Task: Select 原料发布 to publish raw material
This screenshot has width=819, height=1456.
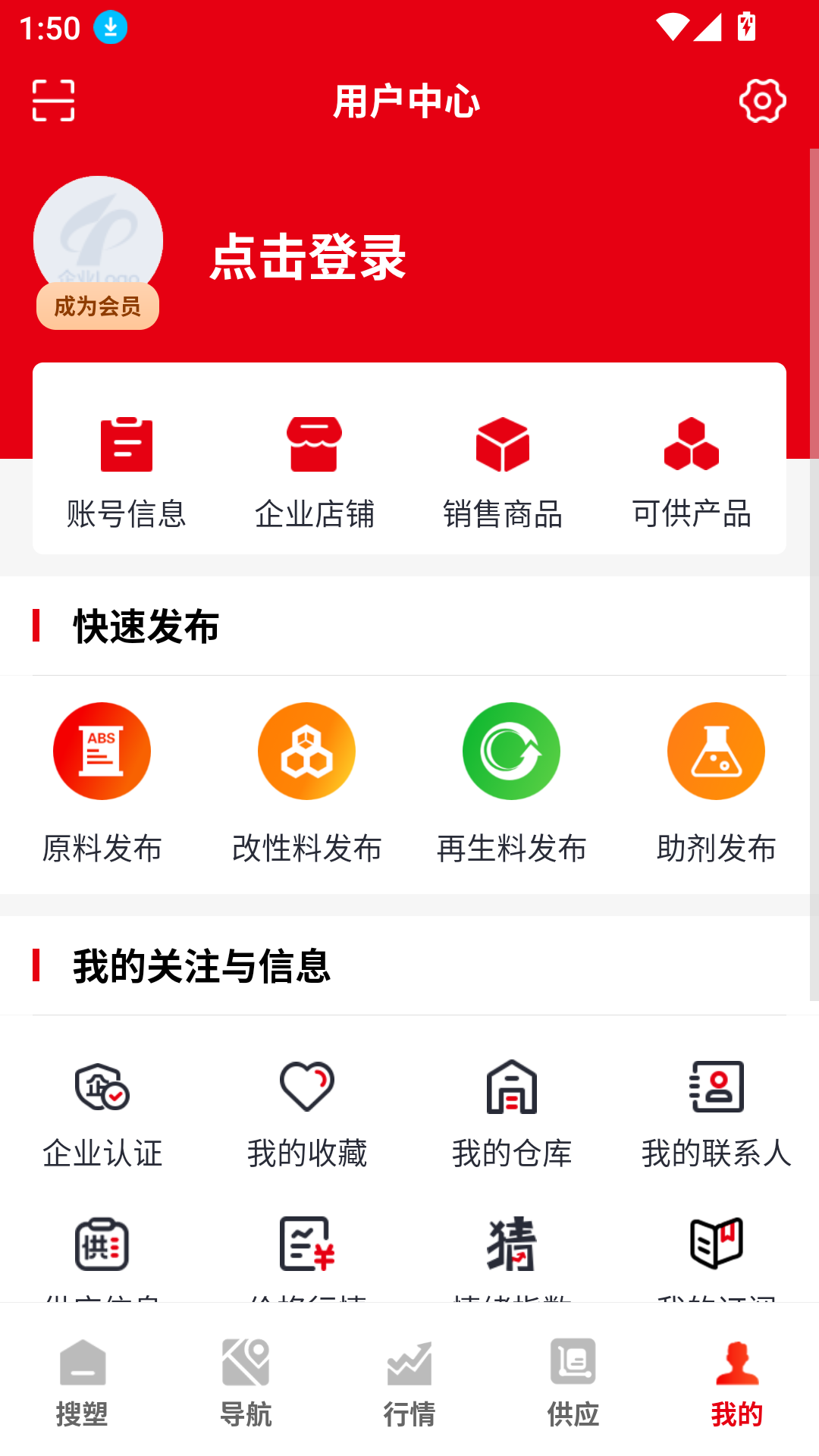Action: pos(102,783)
